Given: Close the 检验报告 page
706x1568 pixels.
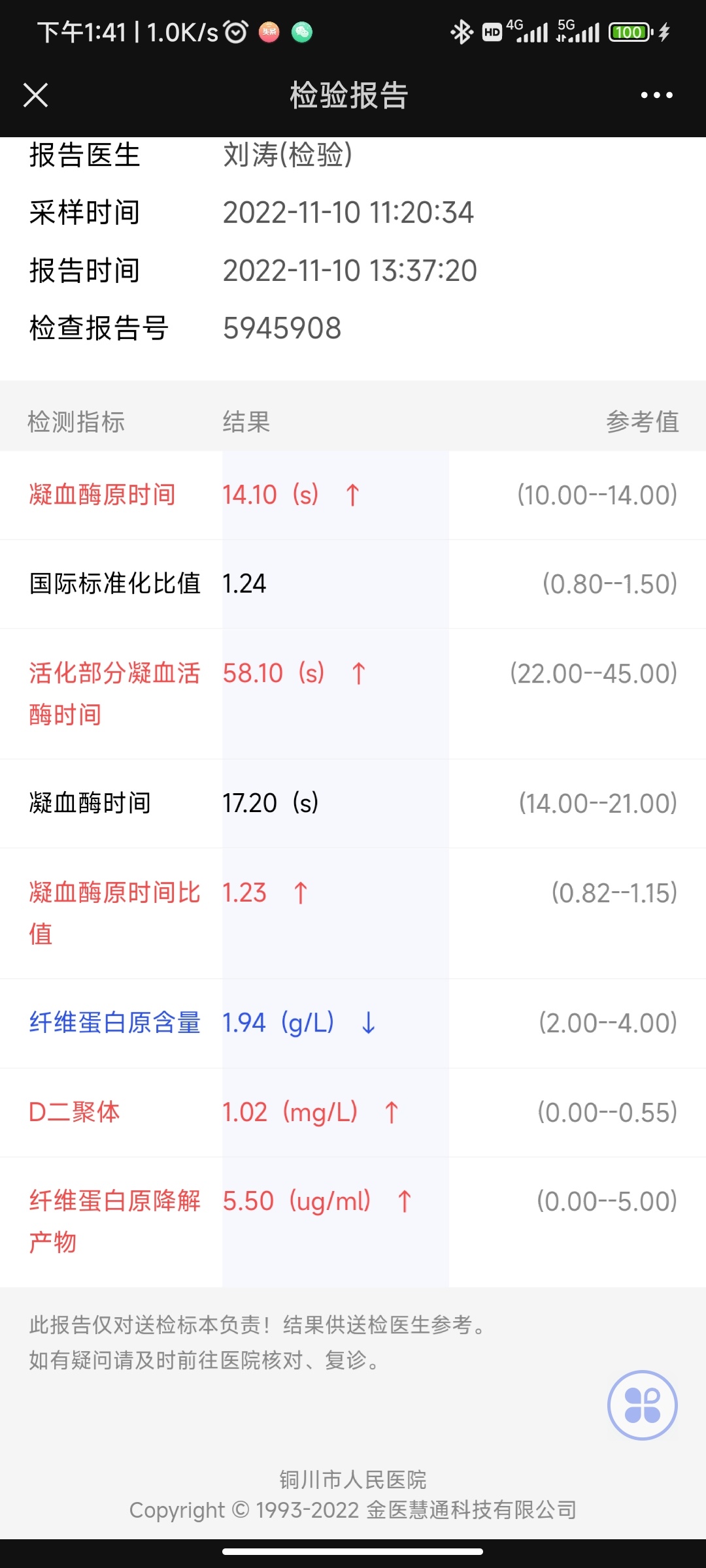Looking at the screenshot, I should click(36, 95).
